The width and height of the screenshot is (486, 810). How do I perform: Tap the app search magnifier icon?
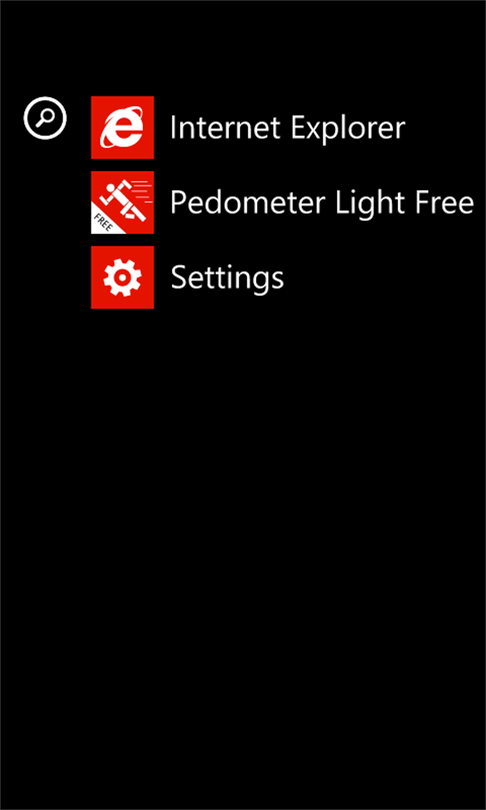(45, 118)
